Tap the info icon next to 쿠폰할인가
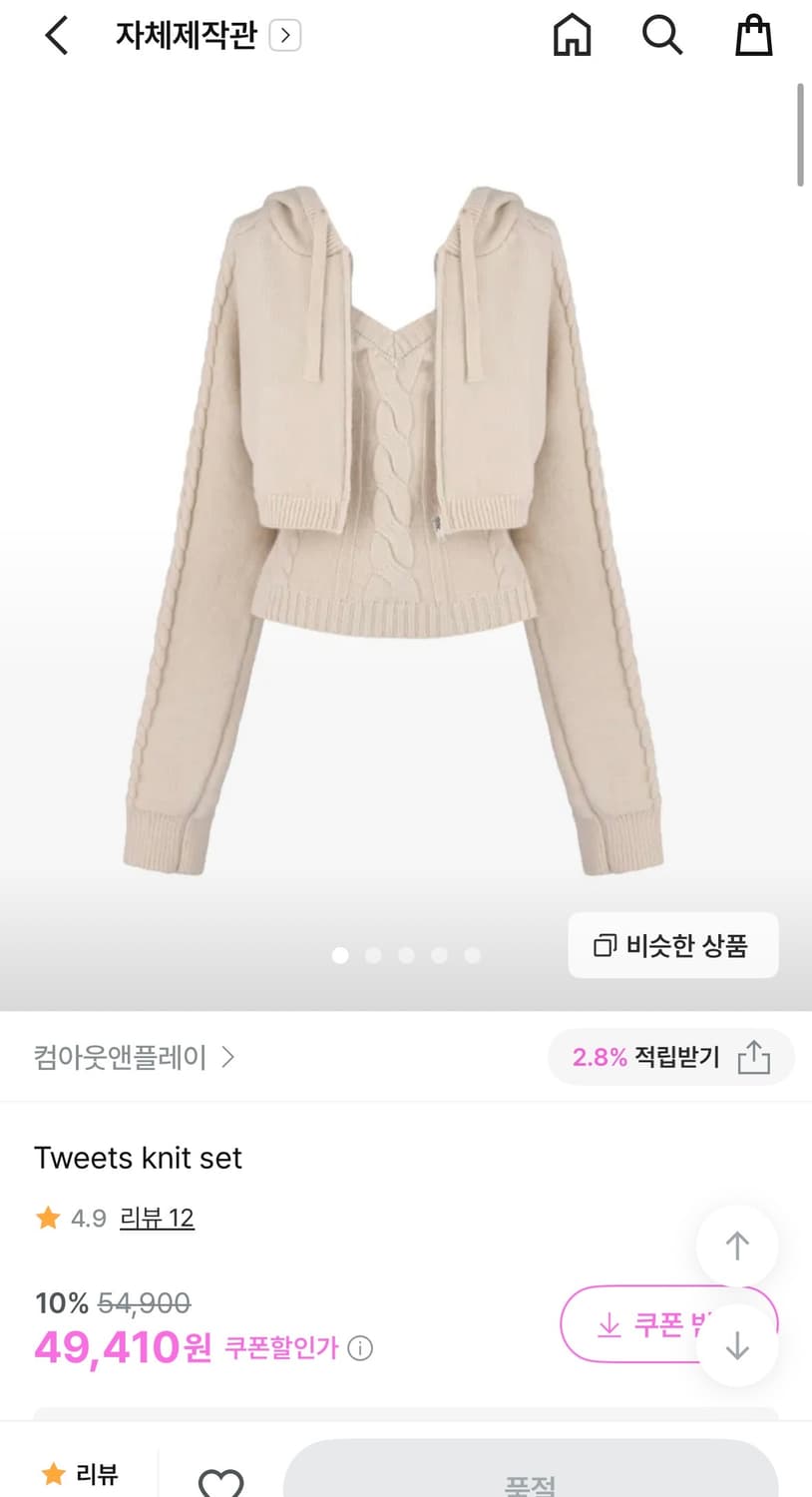This screenshot has width=812, height=1497. [360, 1348]
